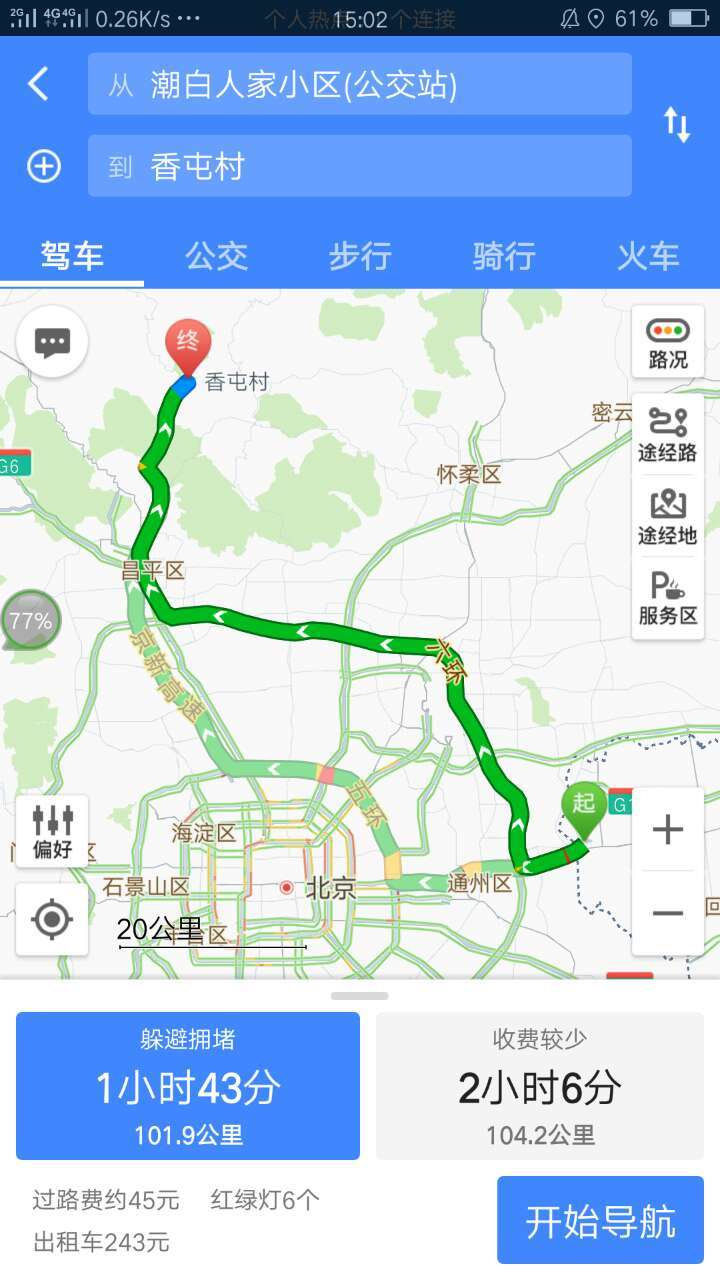Edit the starting point 潮白人家小区 field
This screenshot has width=720, height=1280.
[360, 85]
